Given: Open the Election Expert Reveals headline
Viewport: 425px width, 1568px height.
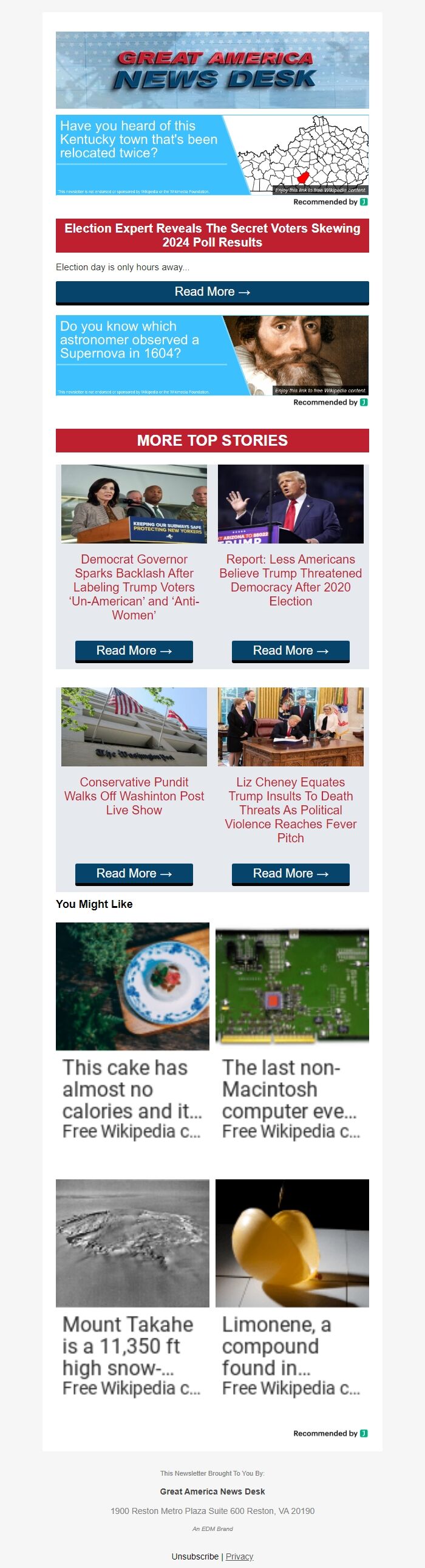Looking at the screenshot, I should pos(212,236).
